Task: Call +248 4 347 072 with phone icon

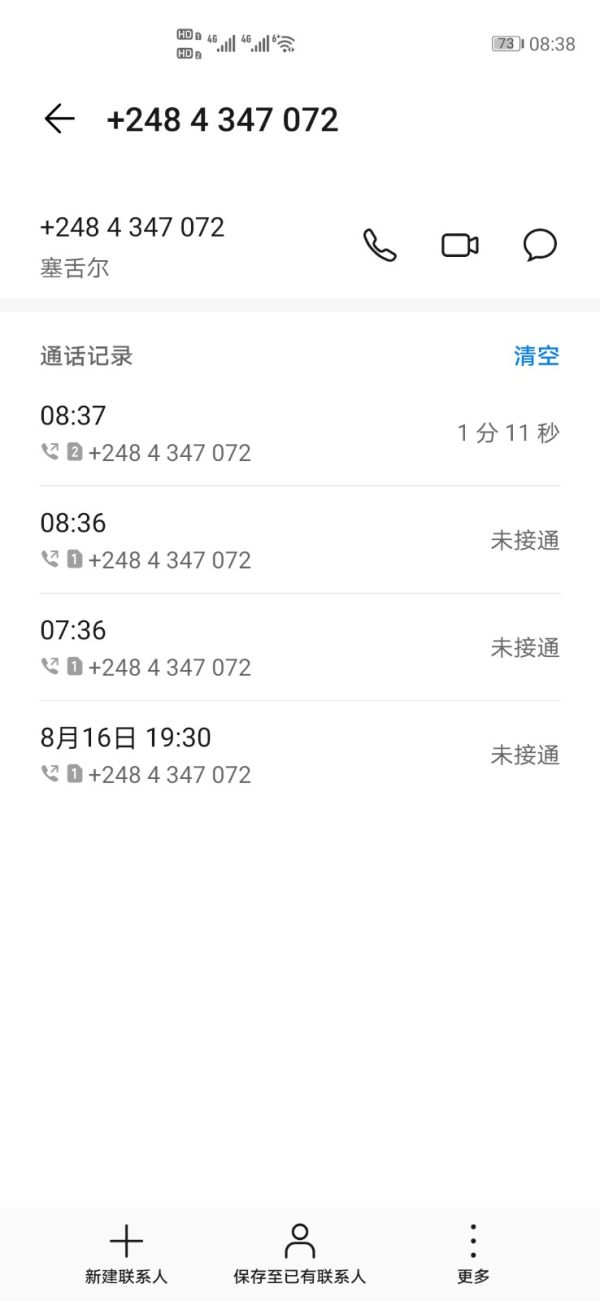Action: [x=380, y=245]
